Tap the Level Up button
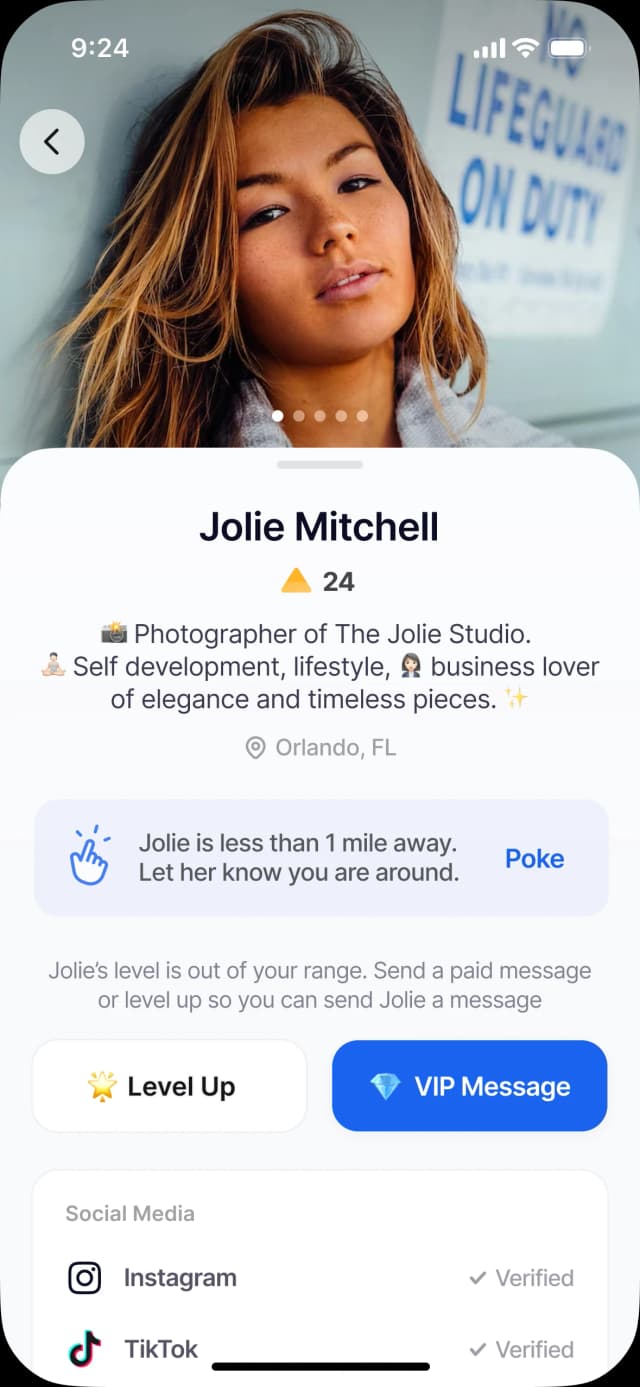The width and height of the screenshot is (640, 1387). pos(169,1086)
